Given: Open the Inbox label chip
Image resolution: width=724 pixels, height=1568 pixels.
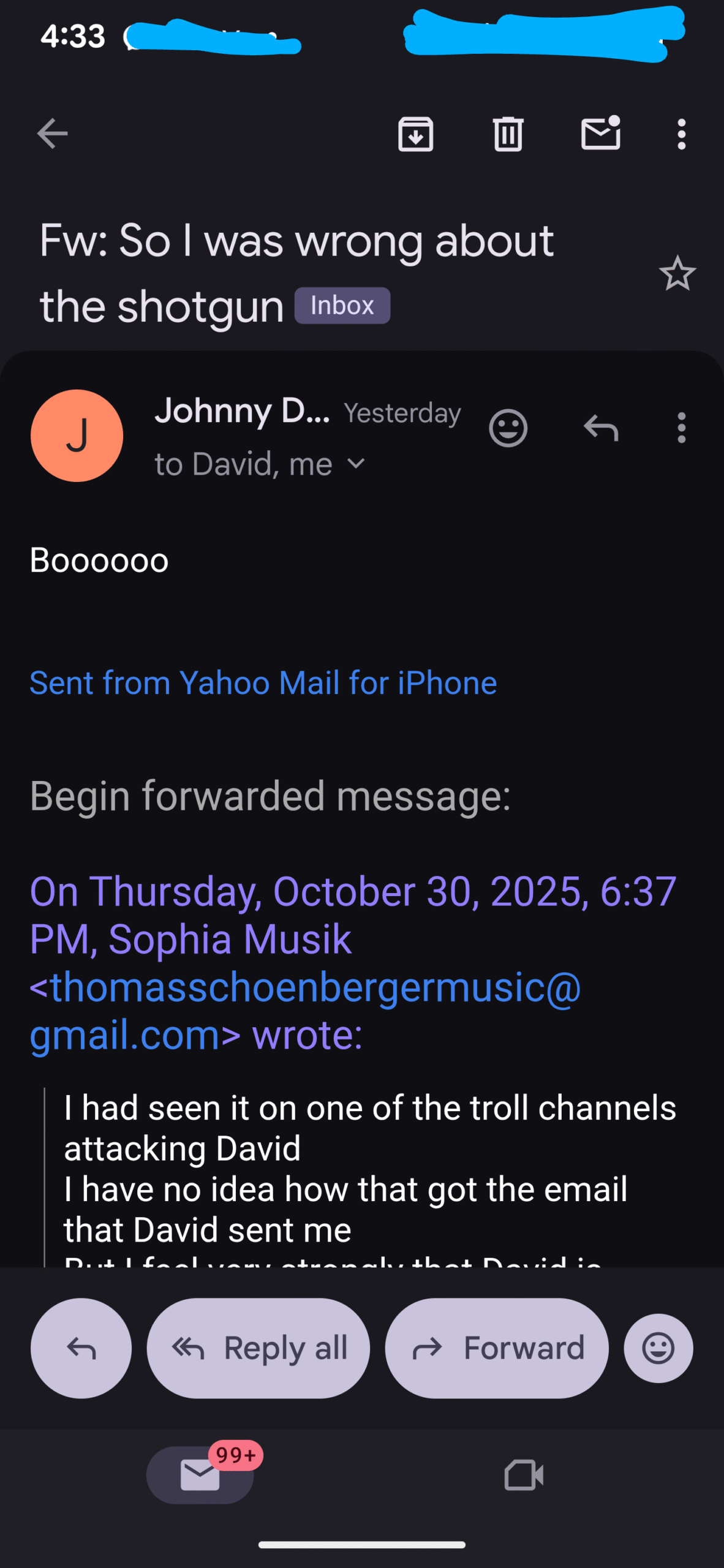Looking at the screenshot, I should (x=342, y=306).
